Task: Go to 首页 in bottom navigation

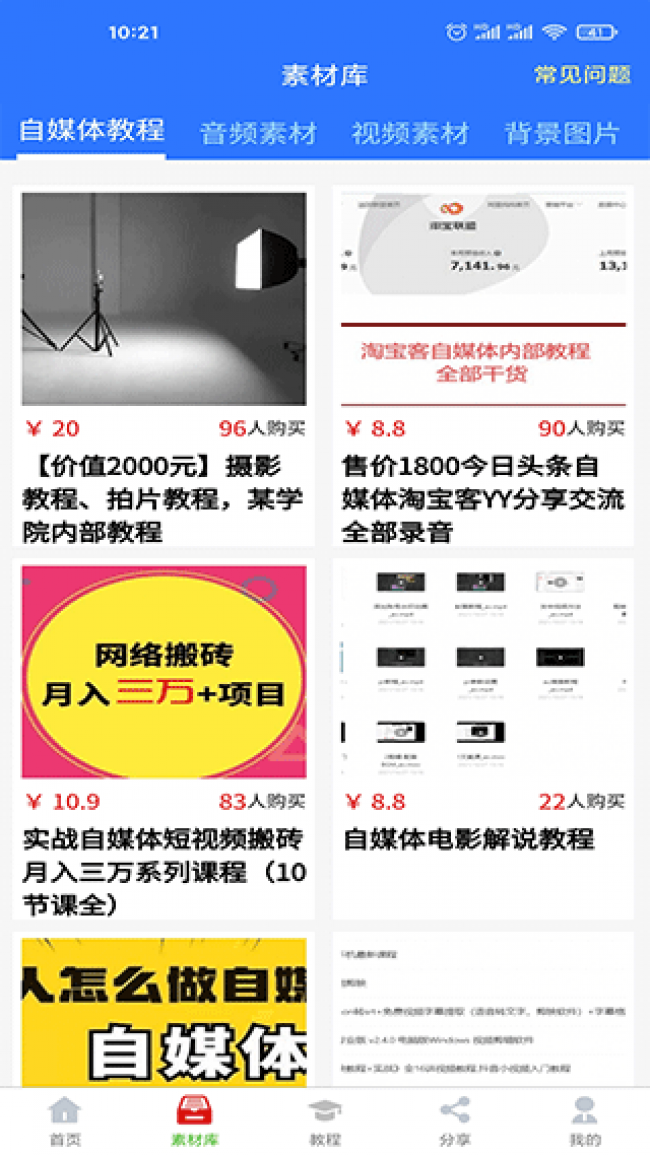Action: (x=65, y=1121)
